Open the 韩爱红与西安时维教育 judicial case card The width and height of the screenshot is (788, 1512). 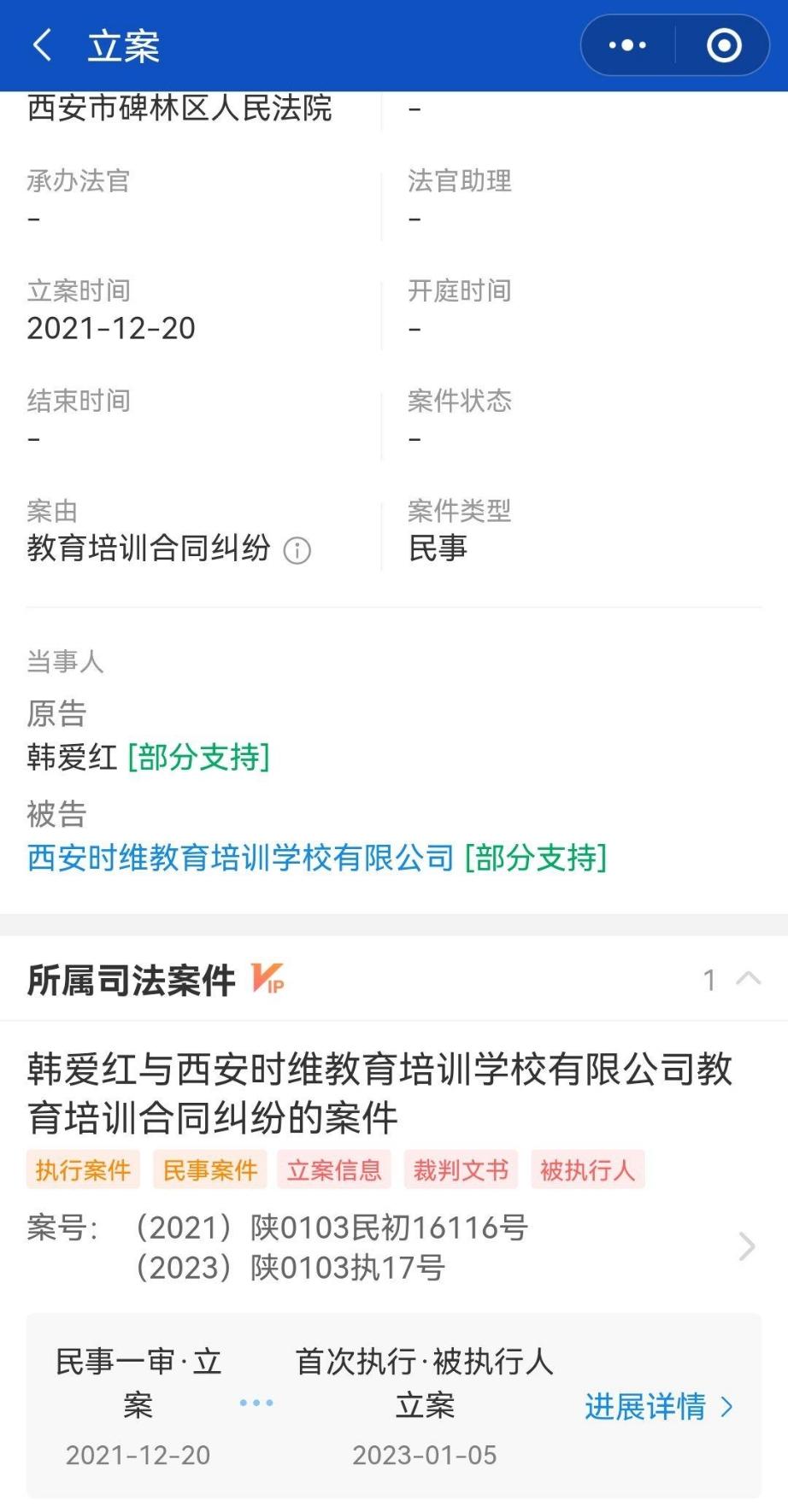click(380, 1093)
